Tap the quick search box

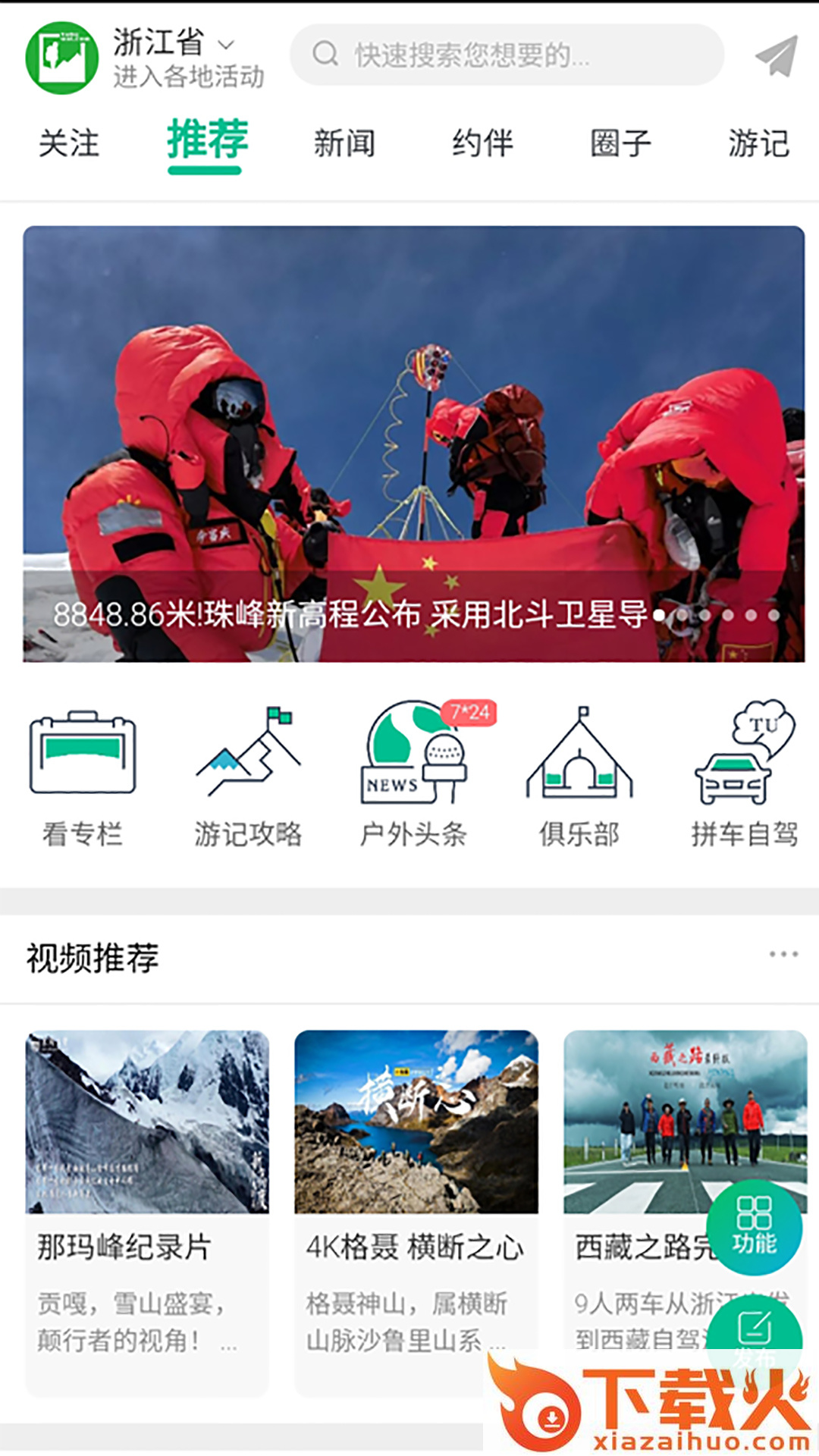coord(507,55)
